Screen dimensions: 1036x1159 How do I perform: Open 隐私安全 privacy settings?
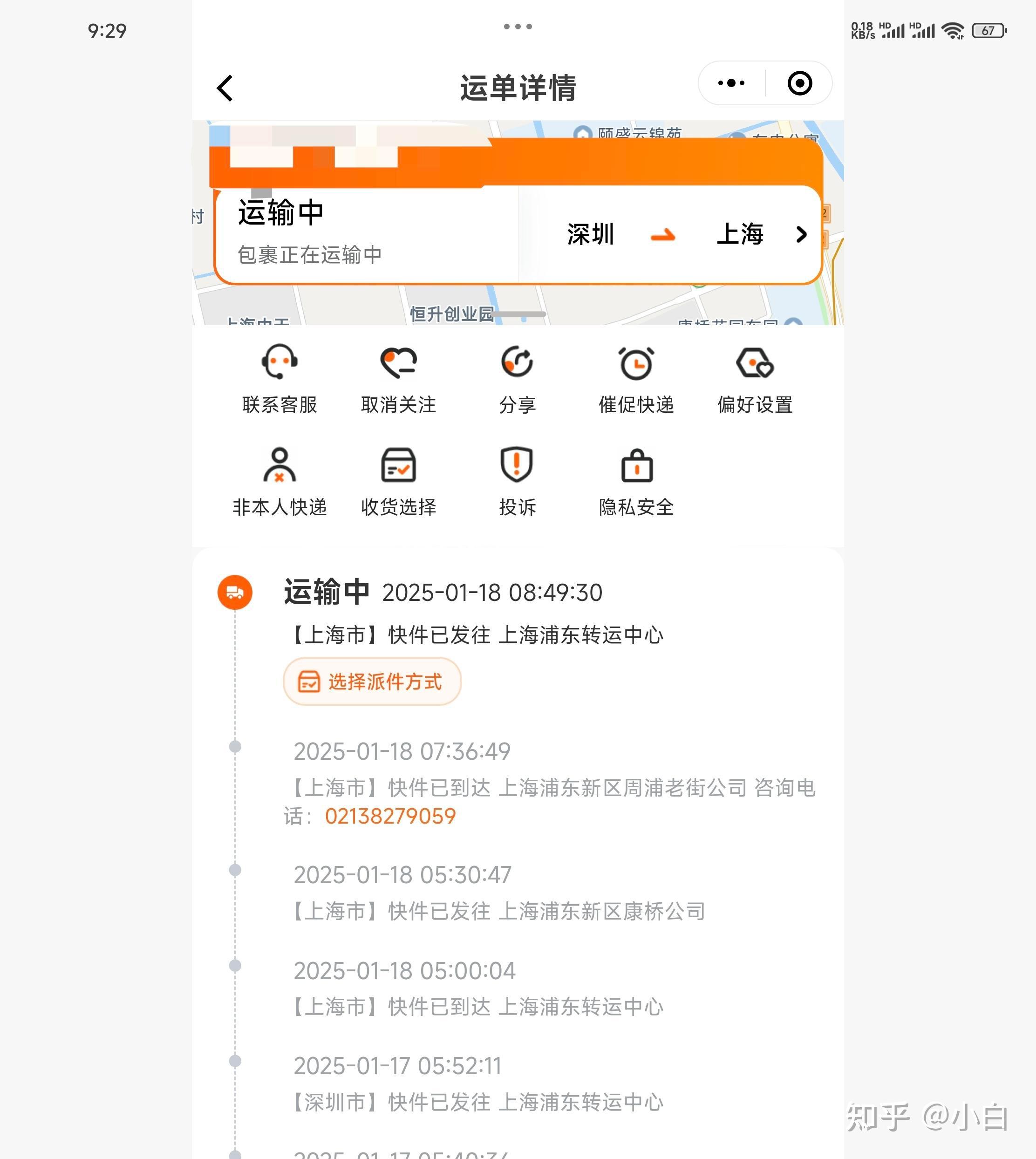636,481
